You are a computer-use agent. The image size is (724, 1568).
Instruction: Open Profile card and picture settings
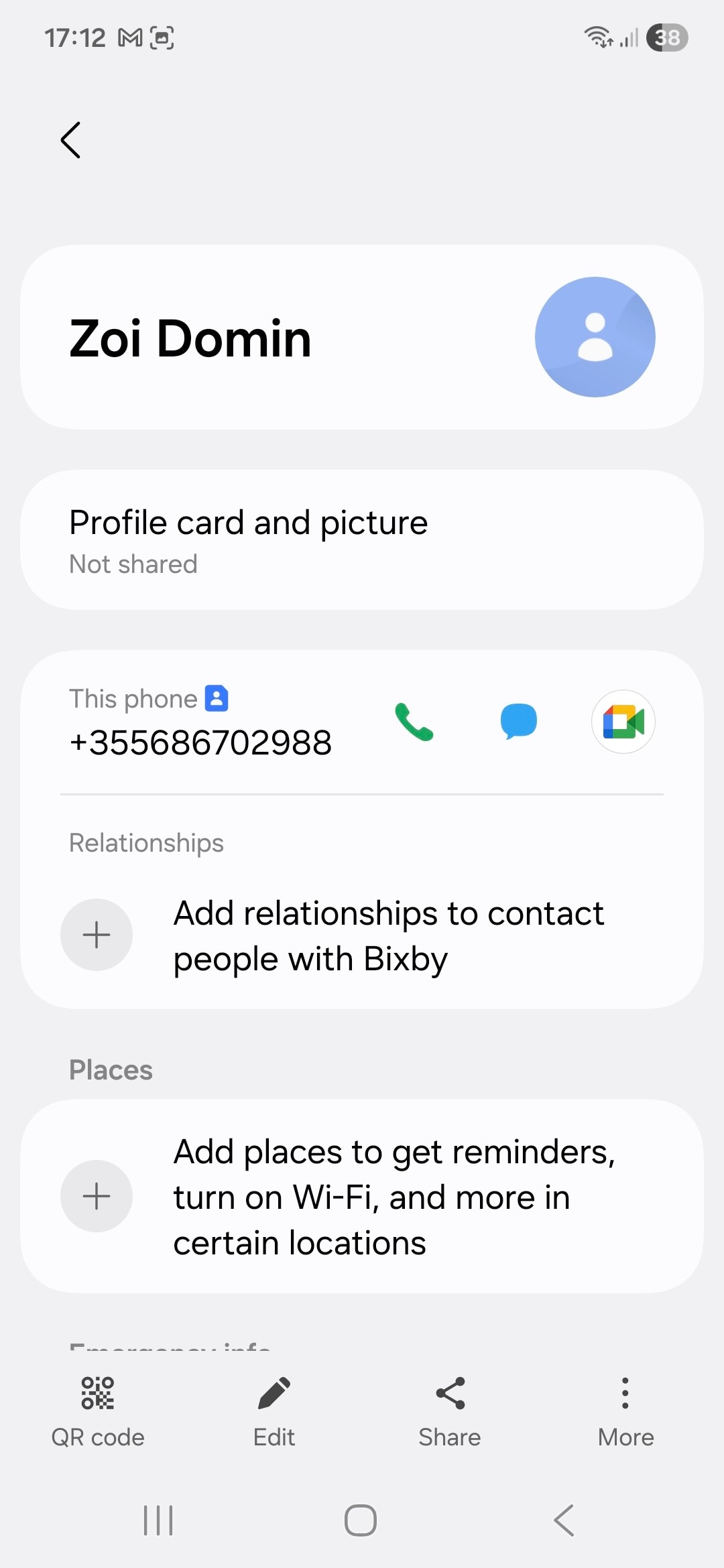point(362,539)
